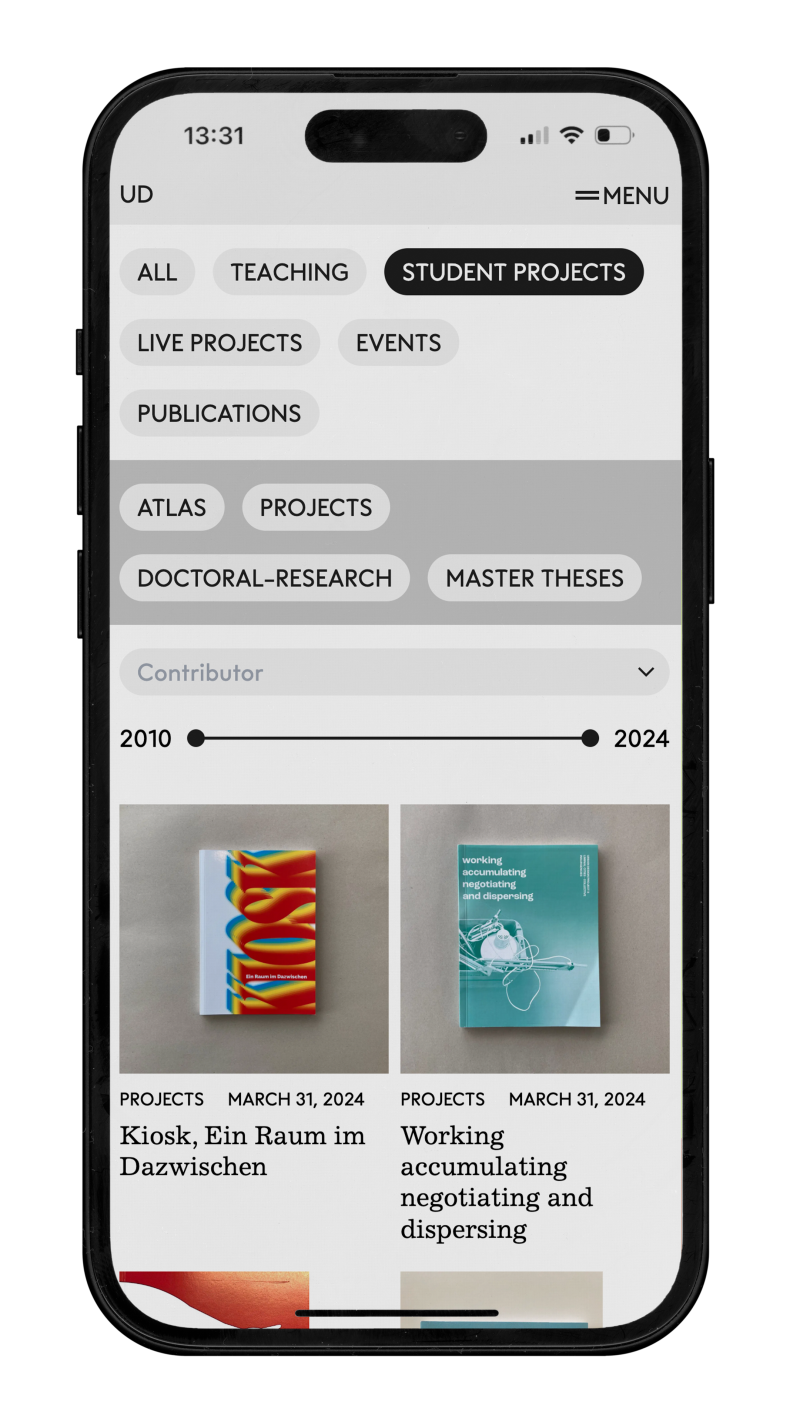
Task: Filter by TEACHING
Action: [289, 272]
